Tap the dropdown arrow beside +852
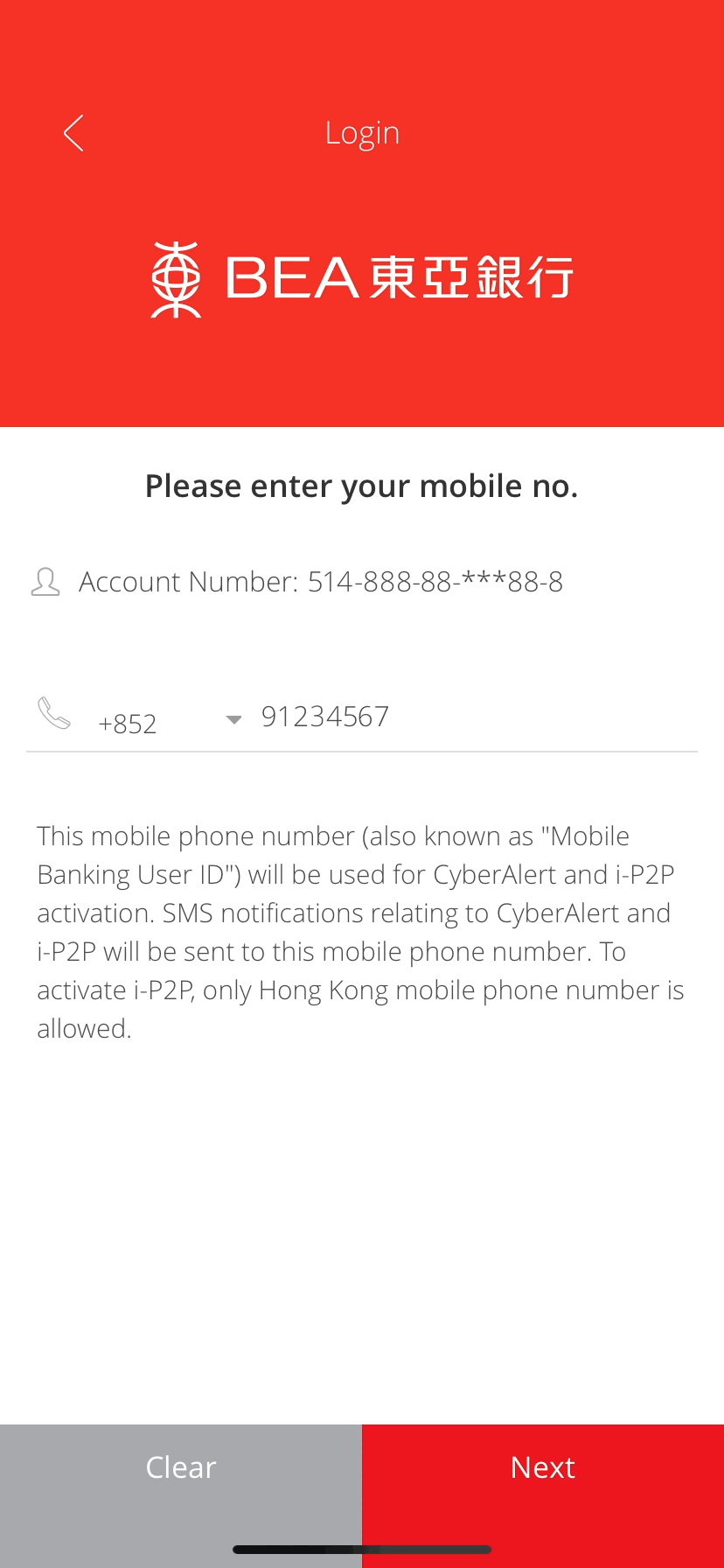Viewport: 724px width, 1568px height. point(233,719)
